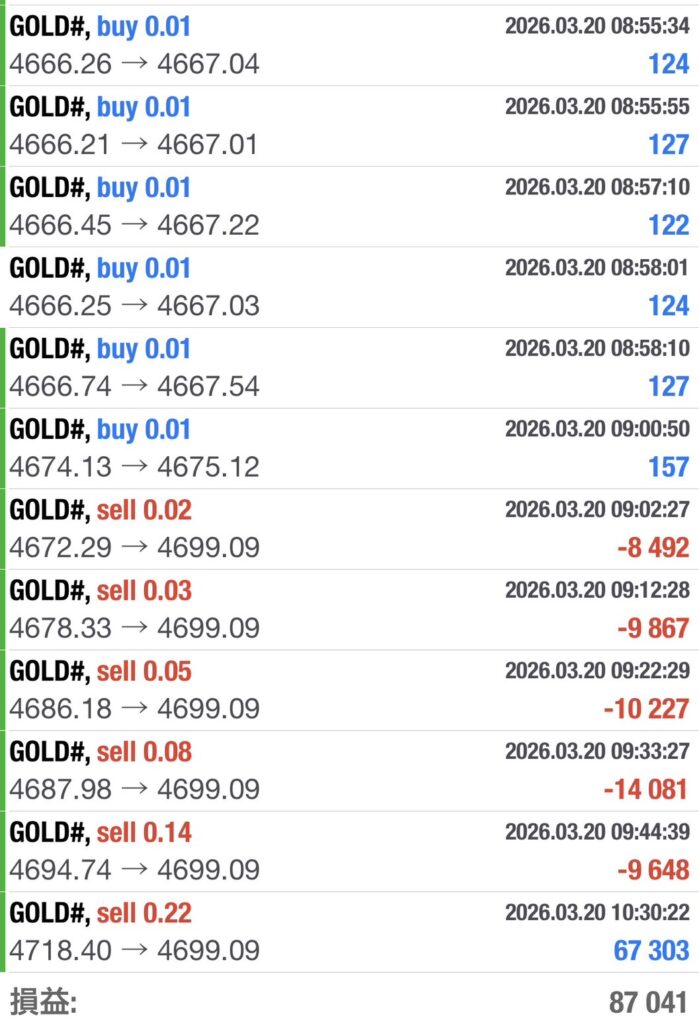Select the GOLD# sell 0.05 trade
The width and height of the screenshot is (699, 1024).
click(349, 690)
